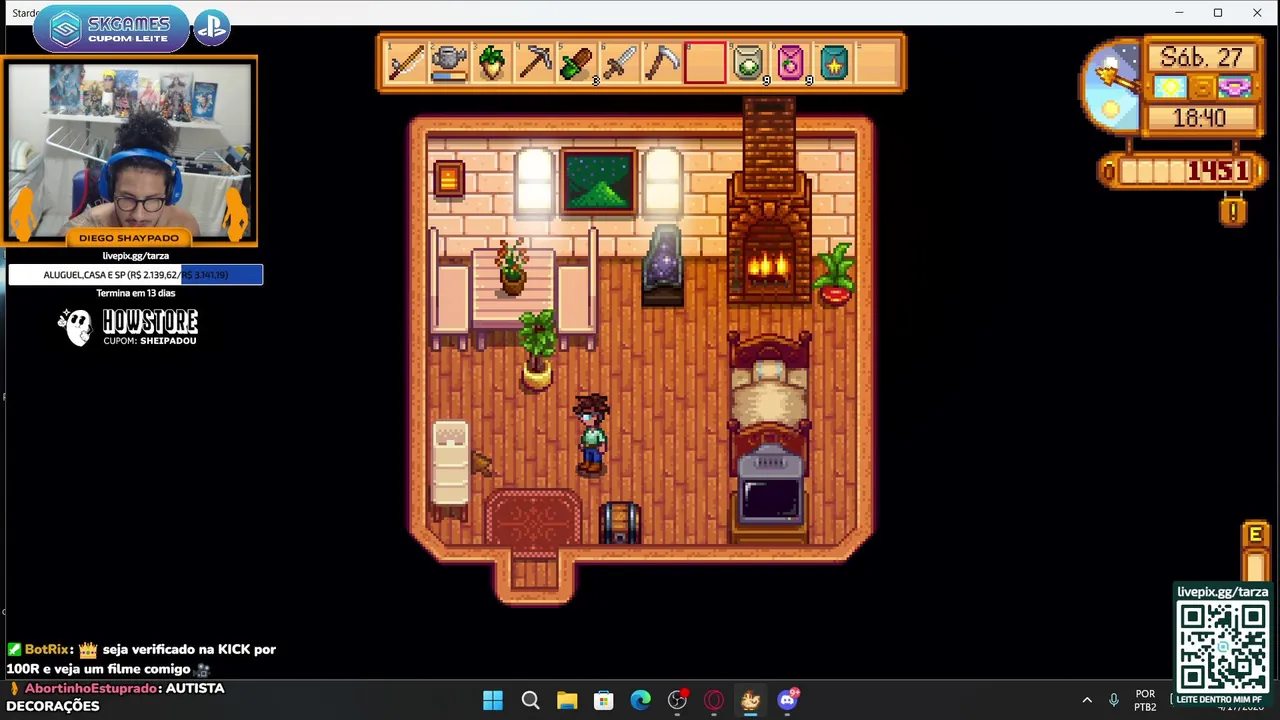The image size is (1280, 720).
Task: Equip the pickaxe from the toolbar
Action: coord(535,64)
